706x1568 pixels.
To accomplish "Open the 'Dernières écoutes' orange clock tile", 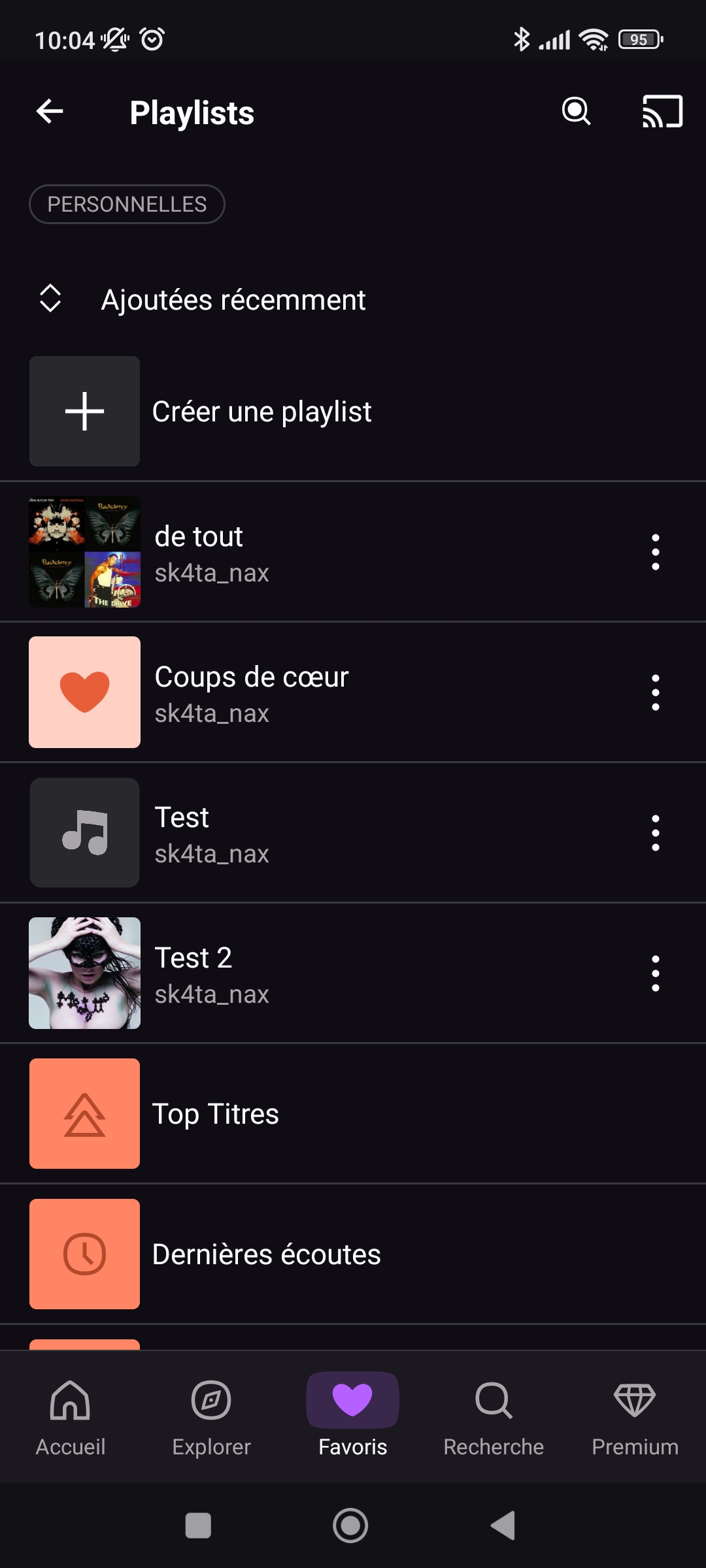I will (84, 1254).
